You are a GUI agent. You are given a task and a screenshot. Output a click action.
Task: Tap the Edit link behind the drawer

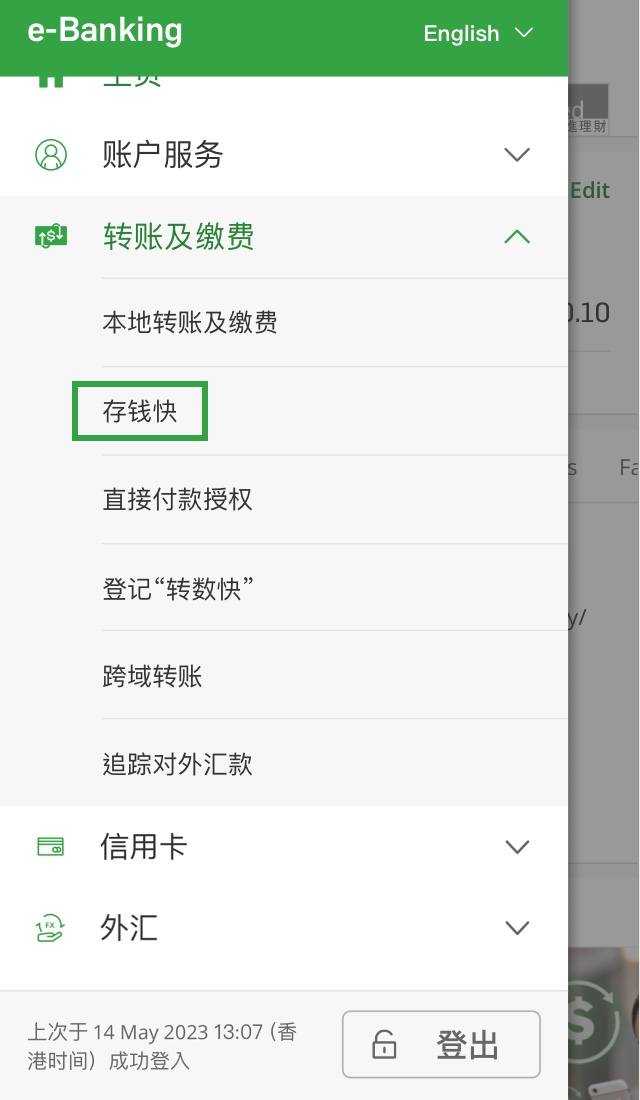coord(589,191)
